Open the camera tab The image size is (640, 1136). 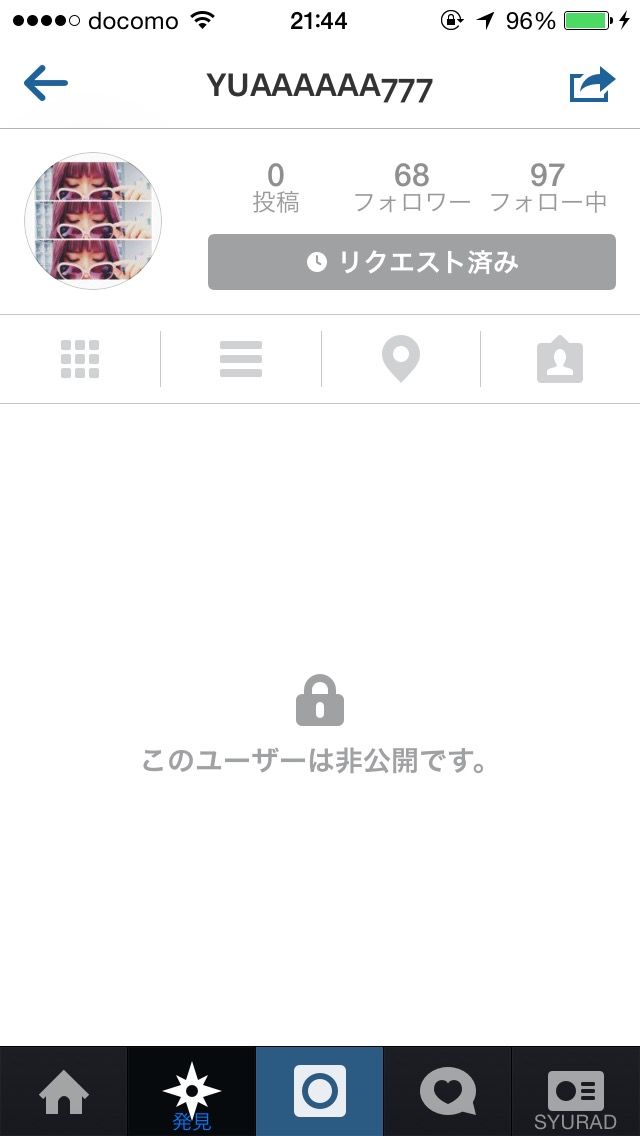[320, 1091]
